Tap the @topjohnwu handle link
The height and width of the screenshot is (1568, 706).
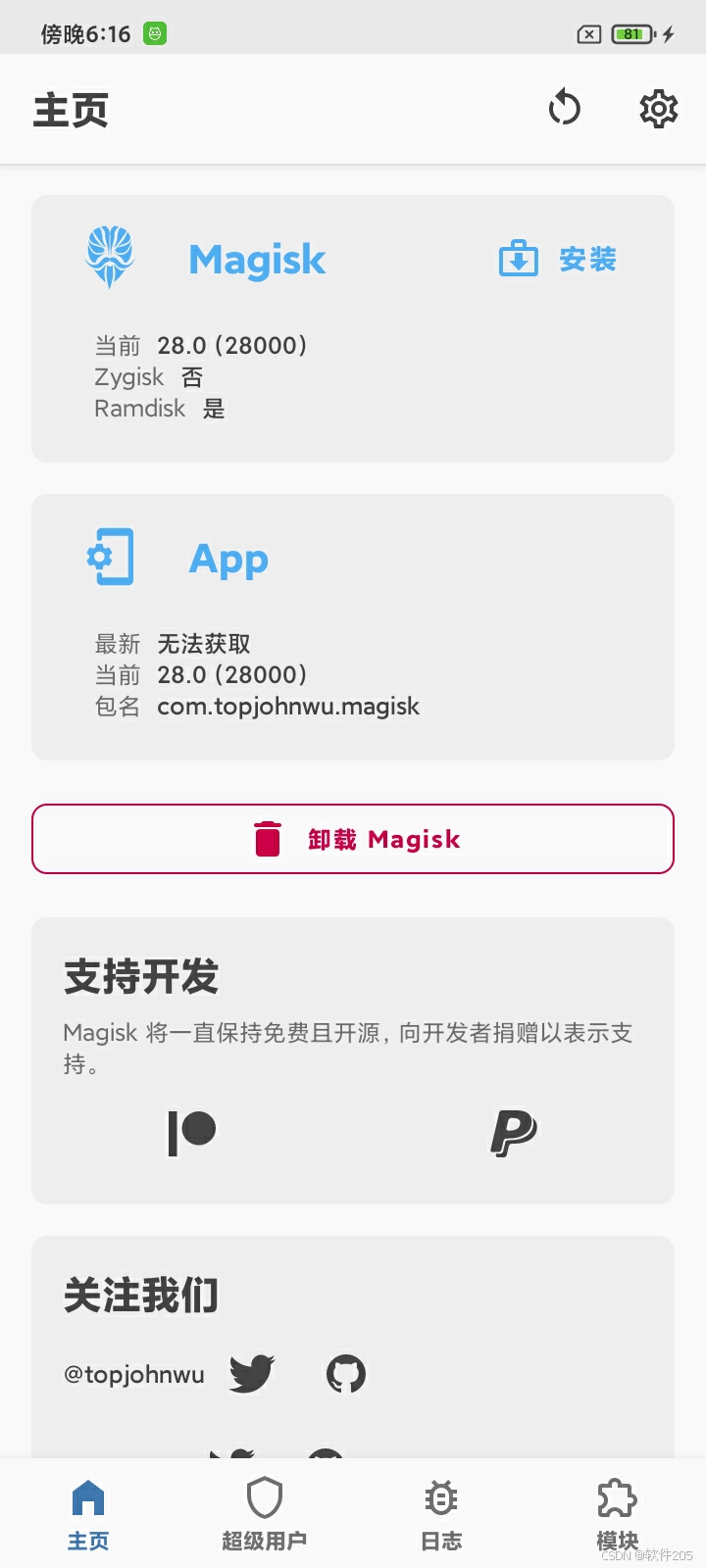[134, 1374]
